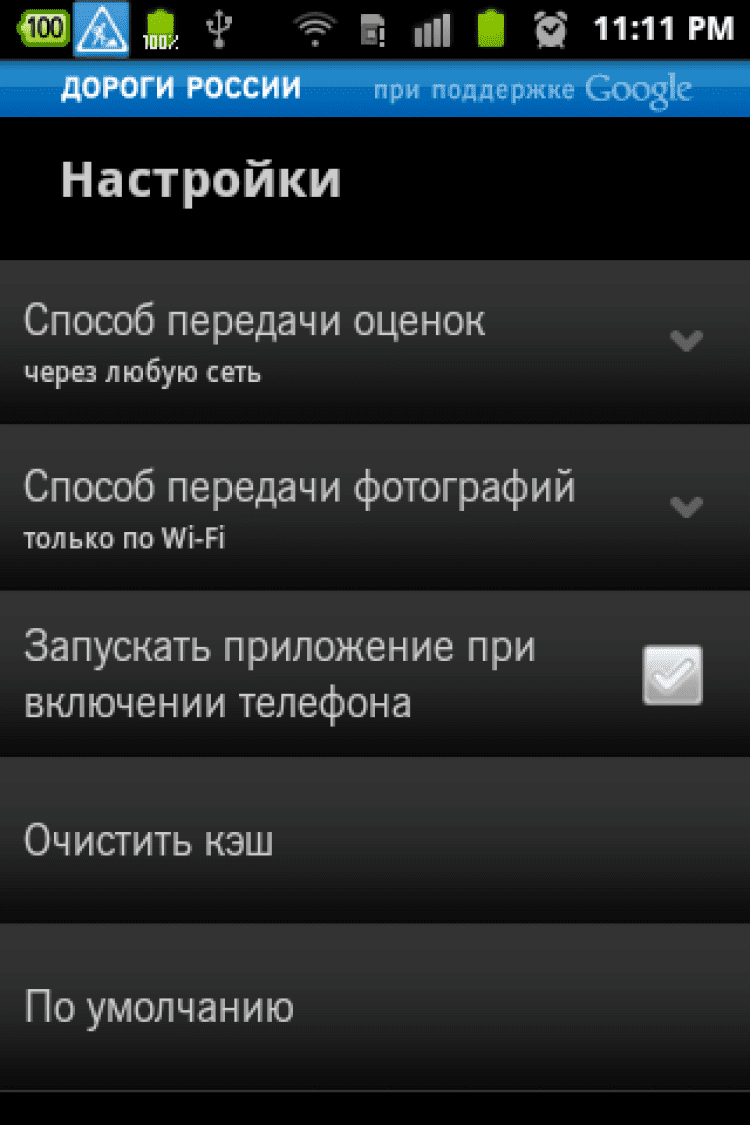This screenshot has width=750, height=1125.
Task: Select Очистить кэш to clear cache
Action: (x=375, y=841)
